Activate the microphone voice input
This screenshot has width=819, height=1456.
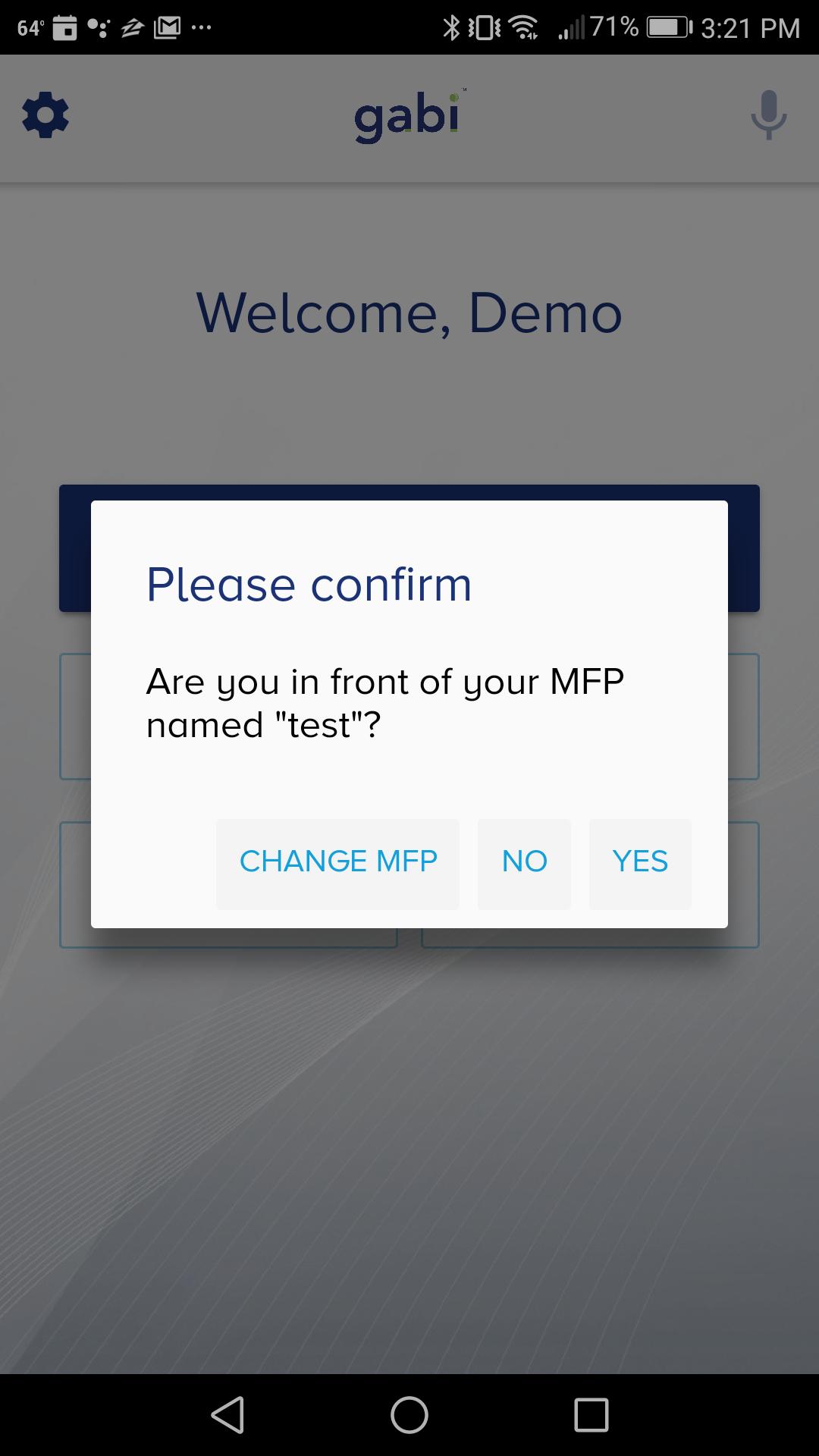pos(768,115)
